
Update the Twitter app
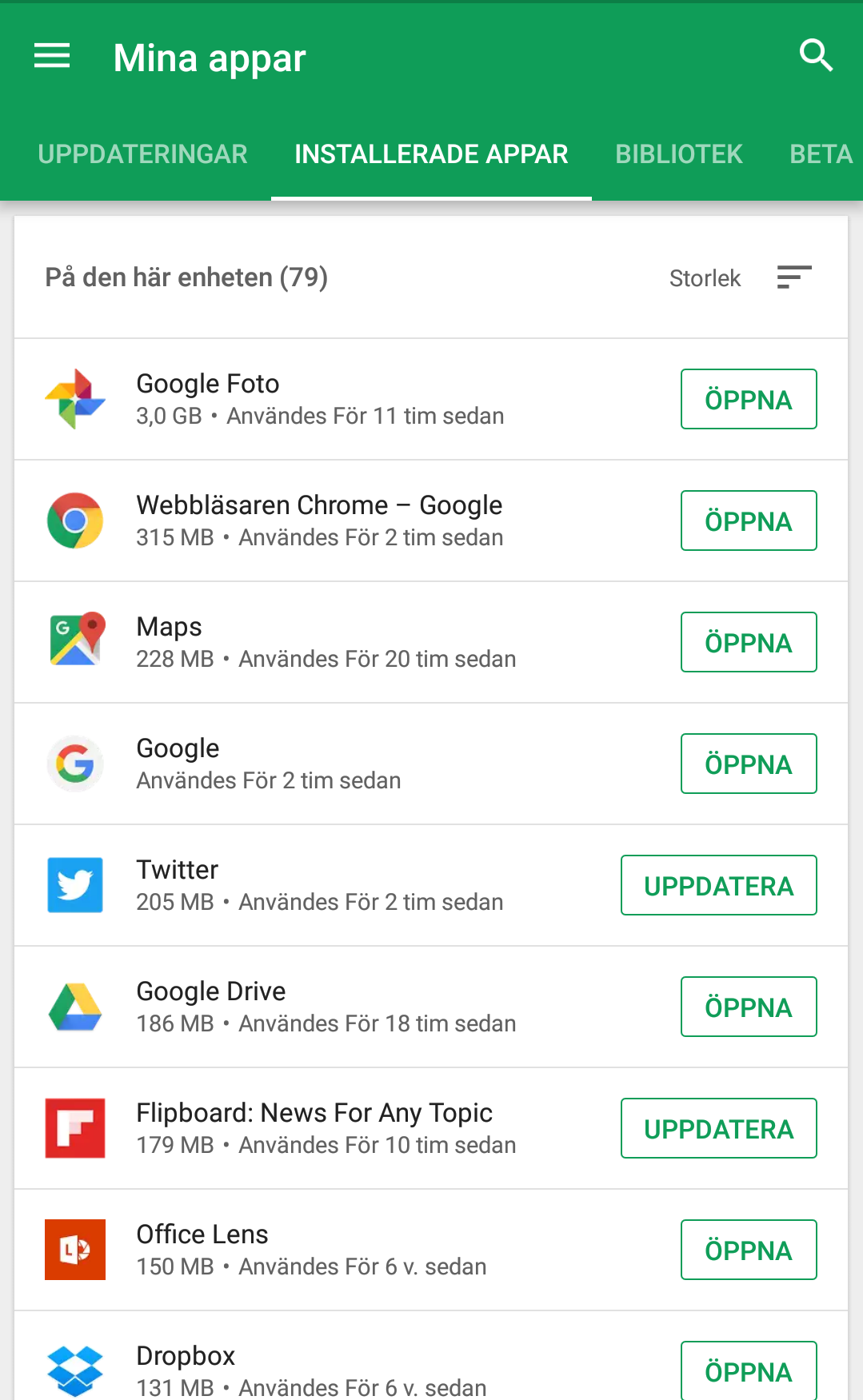click(x=719, y=885)
